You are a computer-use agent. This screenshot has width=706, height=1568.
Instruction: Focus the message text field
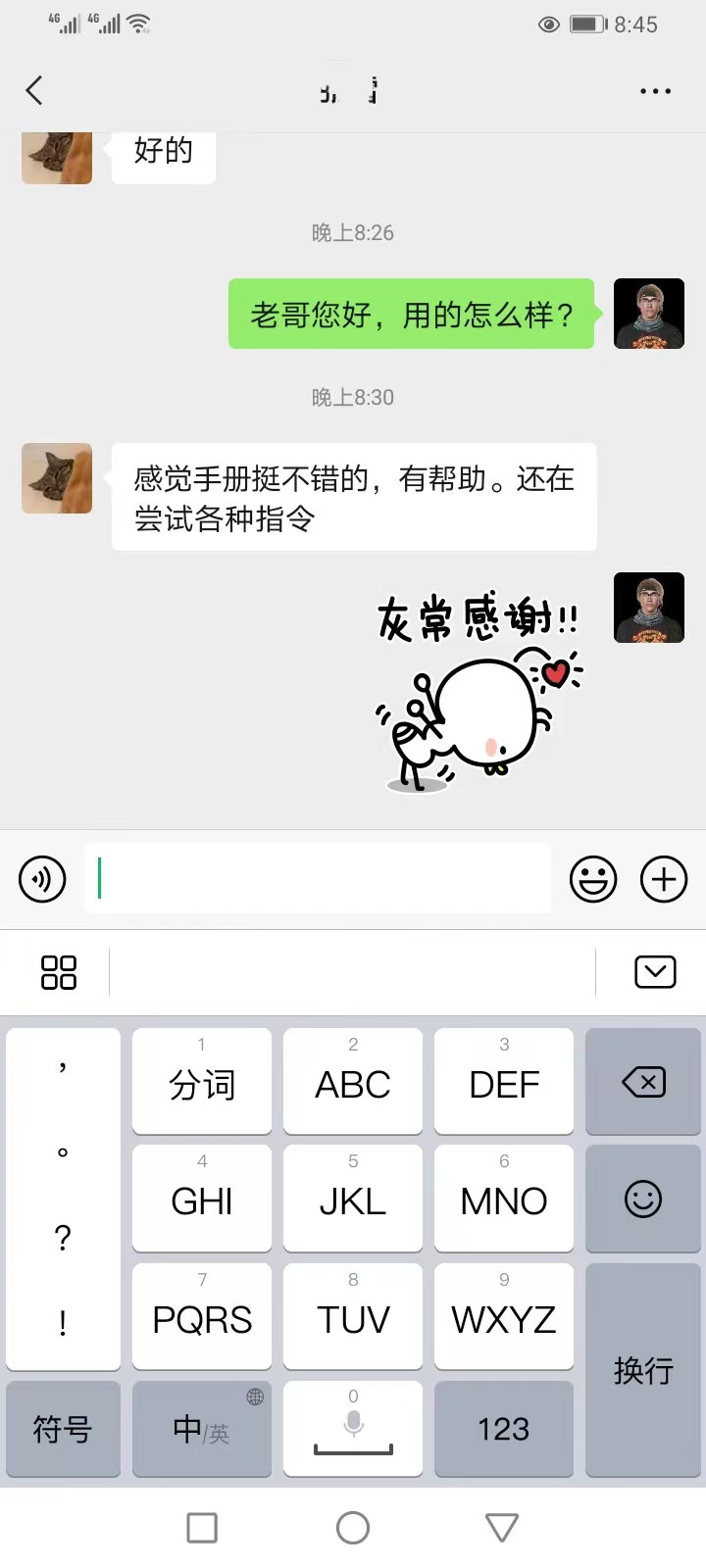(x=318, y=879)
